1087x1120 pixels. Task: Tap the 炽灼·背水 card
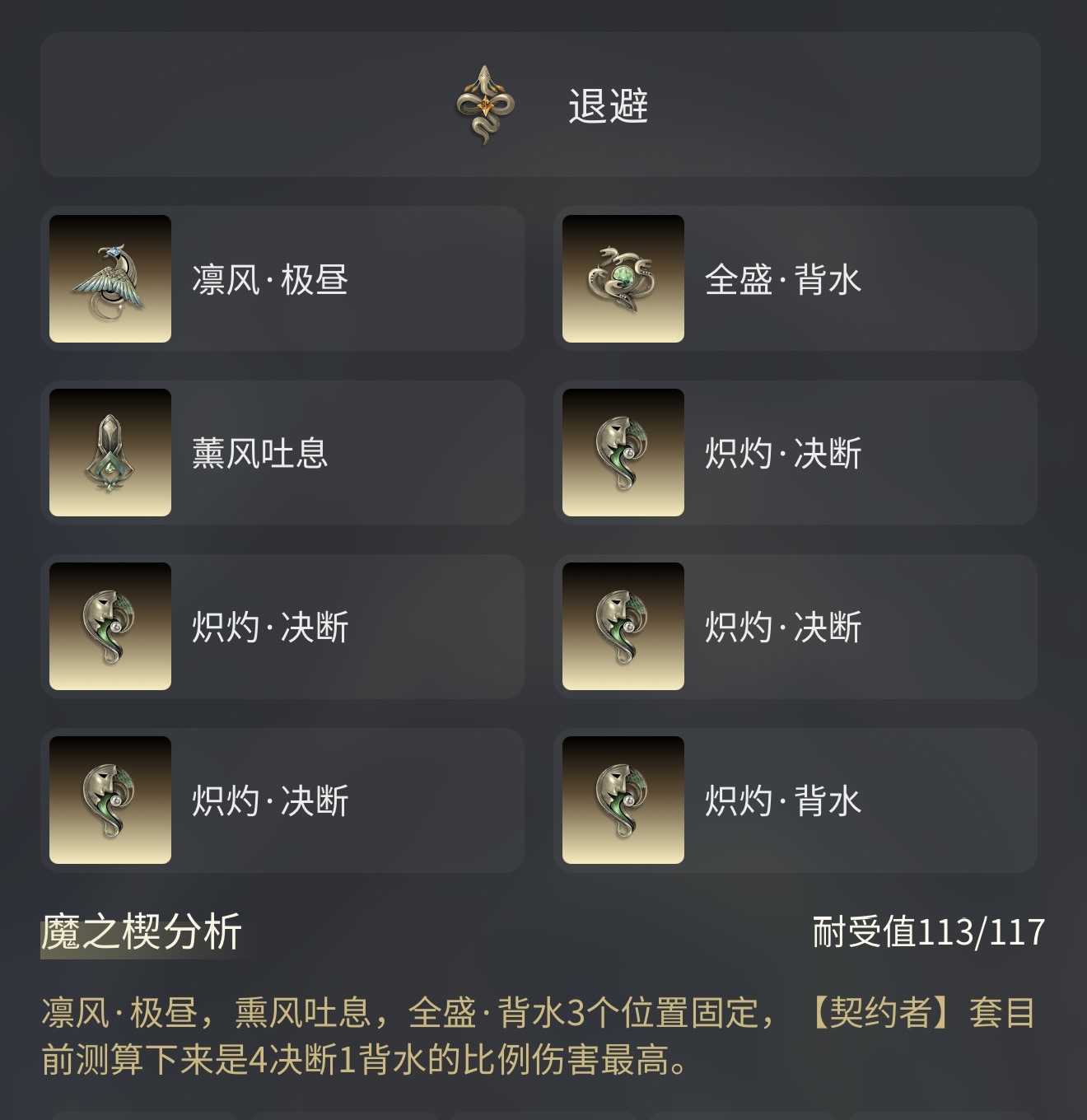[795, 800]
